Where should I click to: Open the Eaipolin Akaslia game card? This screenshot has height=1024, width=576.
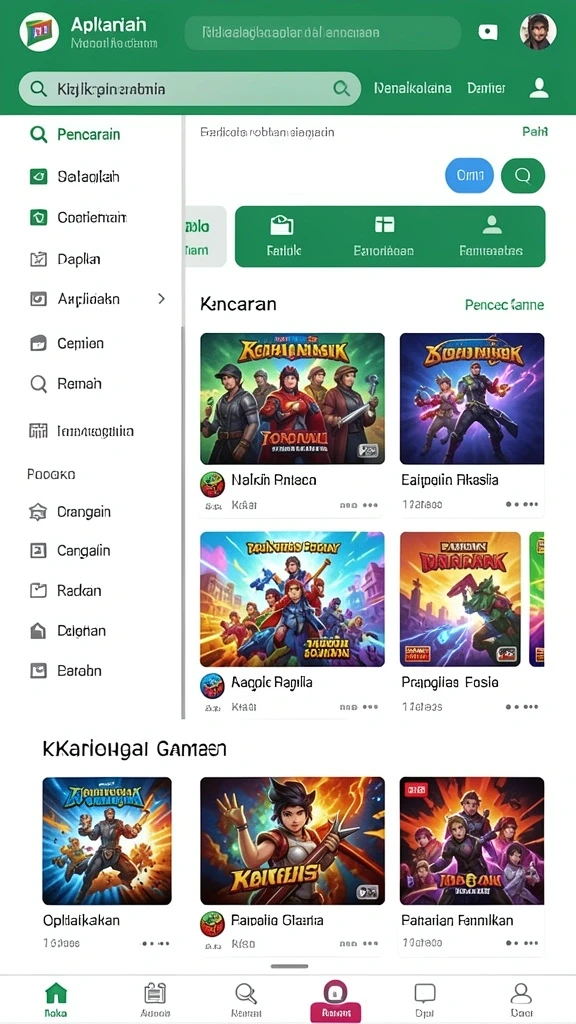(472, 423)
